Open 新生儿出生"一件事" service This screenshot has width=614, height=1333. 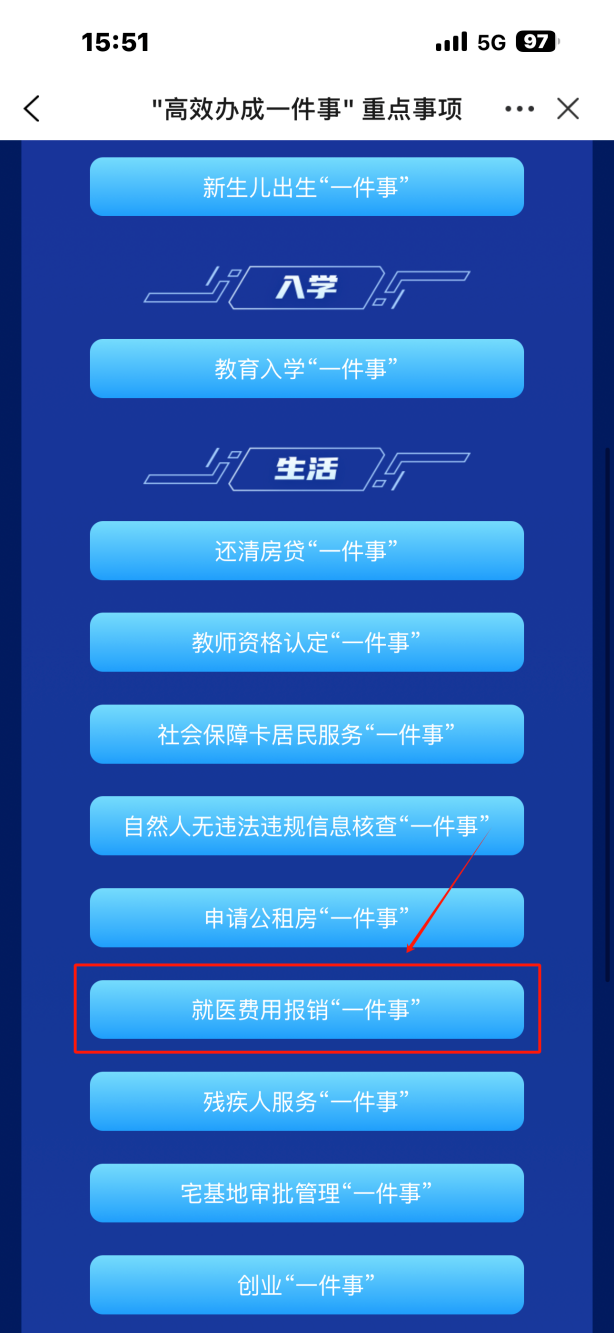(306, 187)
